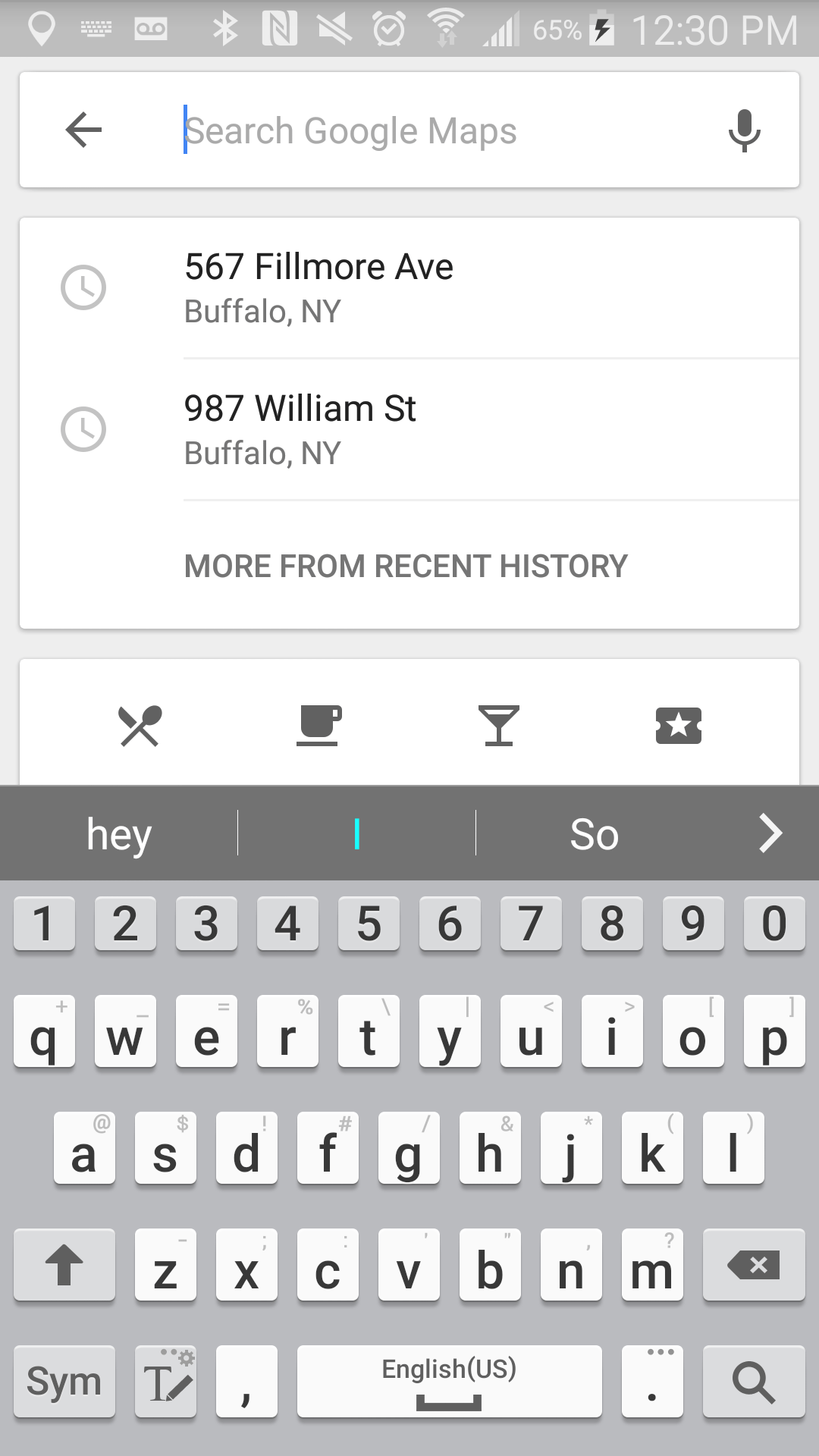Screen dimensions: 819x1456
Task: Insert the "So" word suggestion
Action: click(595, 834)
